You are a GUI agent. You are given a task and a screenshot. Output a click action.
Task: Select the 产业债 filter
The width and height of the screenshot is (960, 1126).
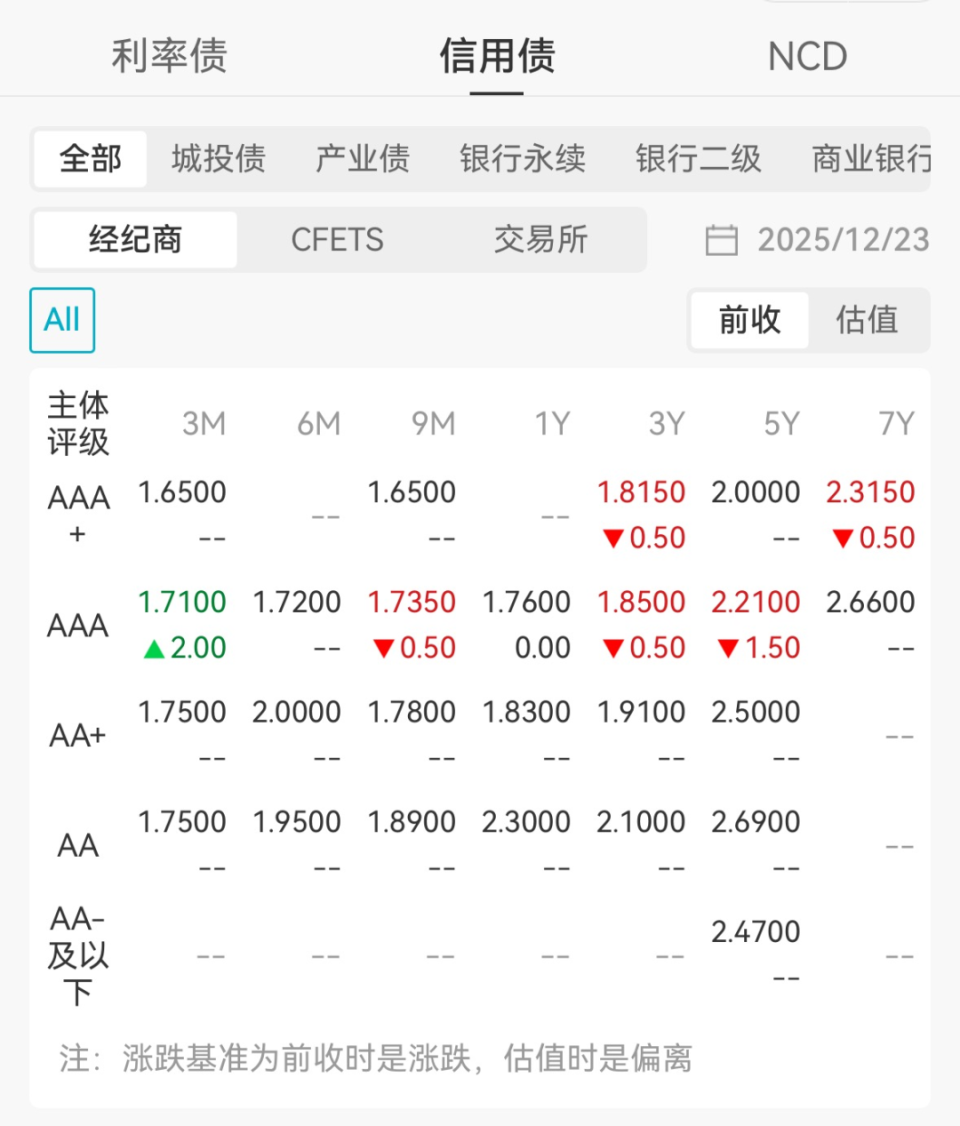[362, 159]
